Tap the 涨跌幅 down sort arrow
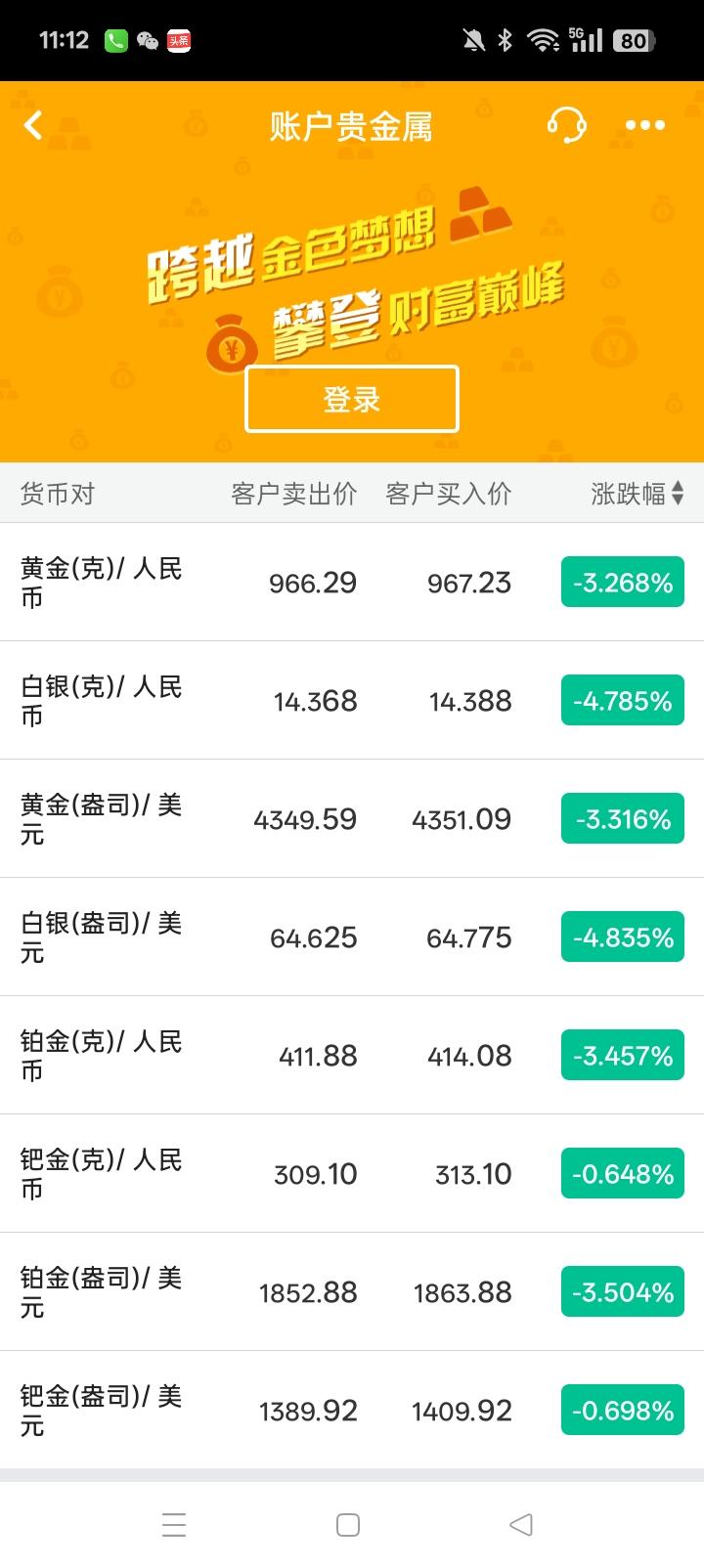The image size is (704, 1568). pos(678,500)
